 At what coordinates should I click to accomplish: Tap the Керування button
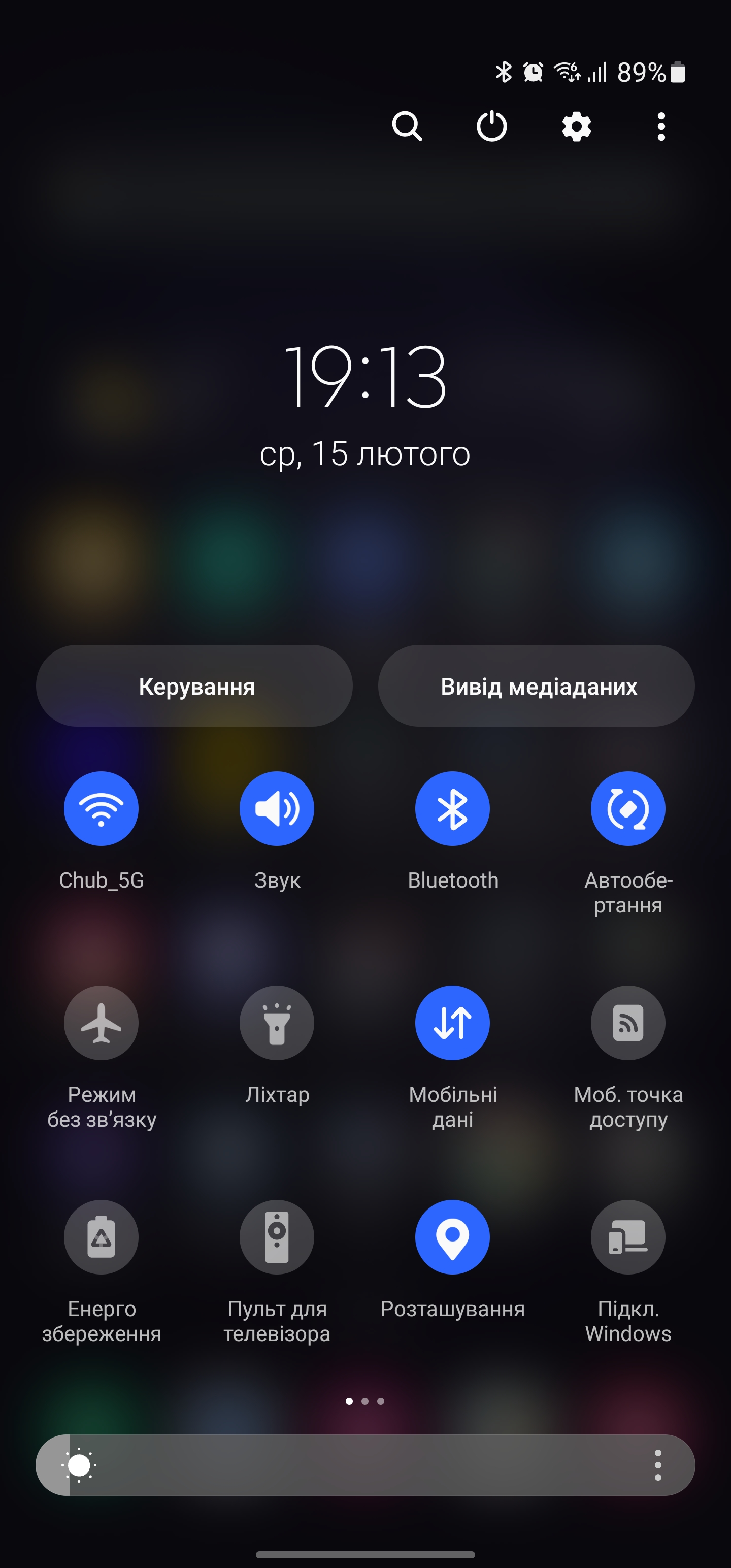[194, 686]
